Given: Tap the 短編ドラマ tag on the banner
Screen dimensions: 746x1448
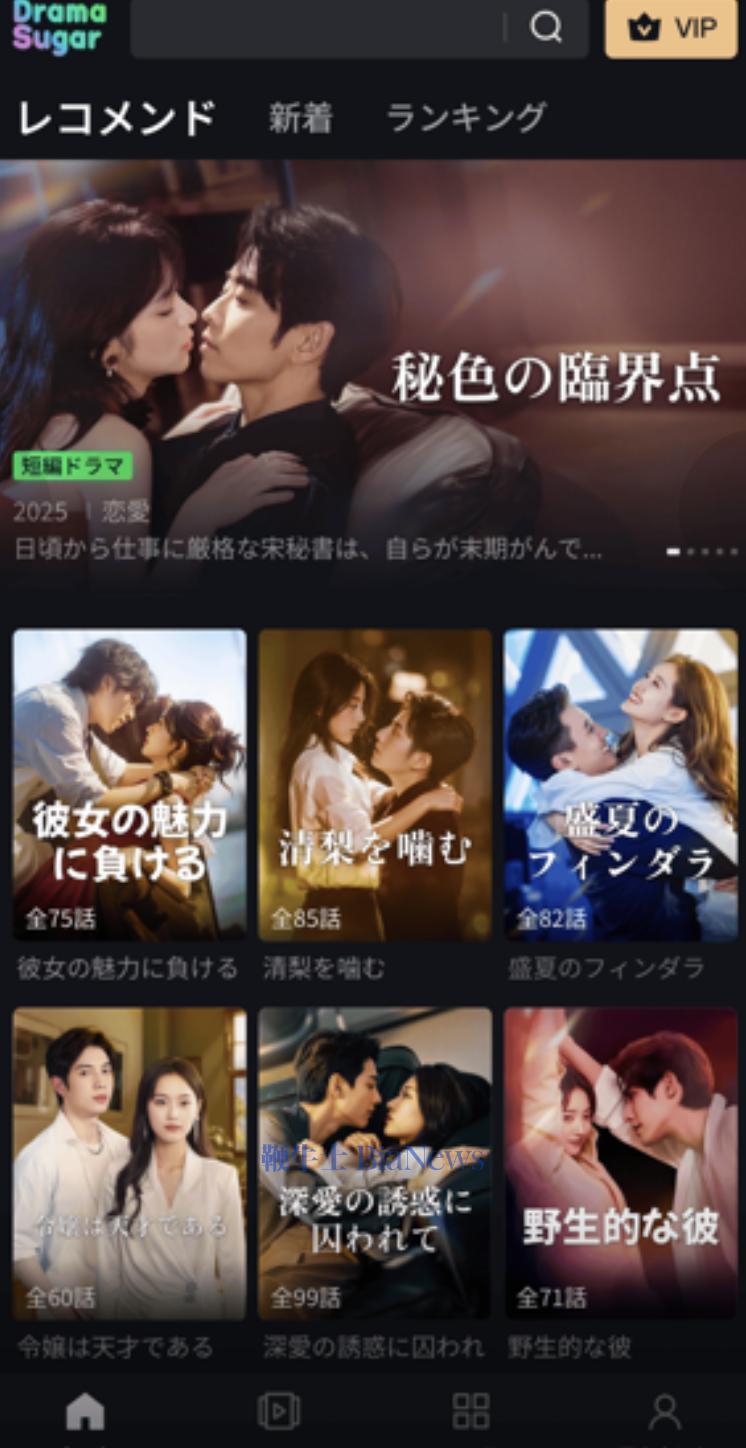Looking at the screenshot, I should point(72,466).
